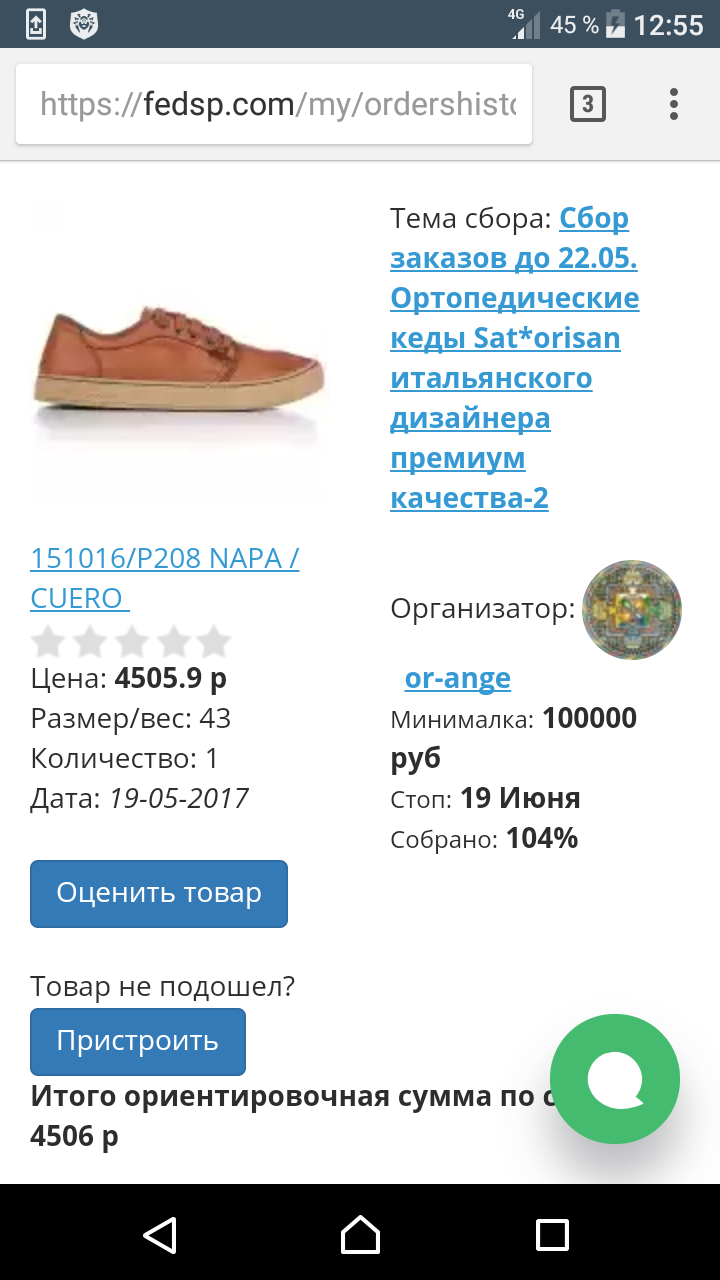Open the green chat bubble button
The height and width of the screenshot is (1280, 720).
[x=615, y=1079]
